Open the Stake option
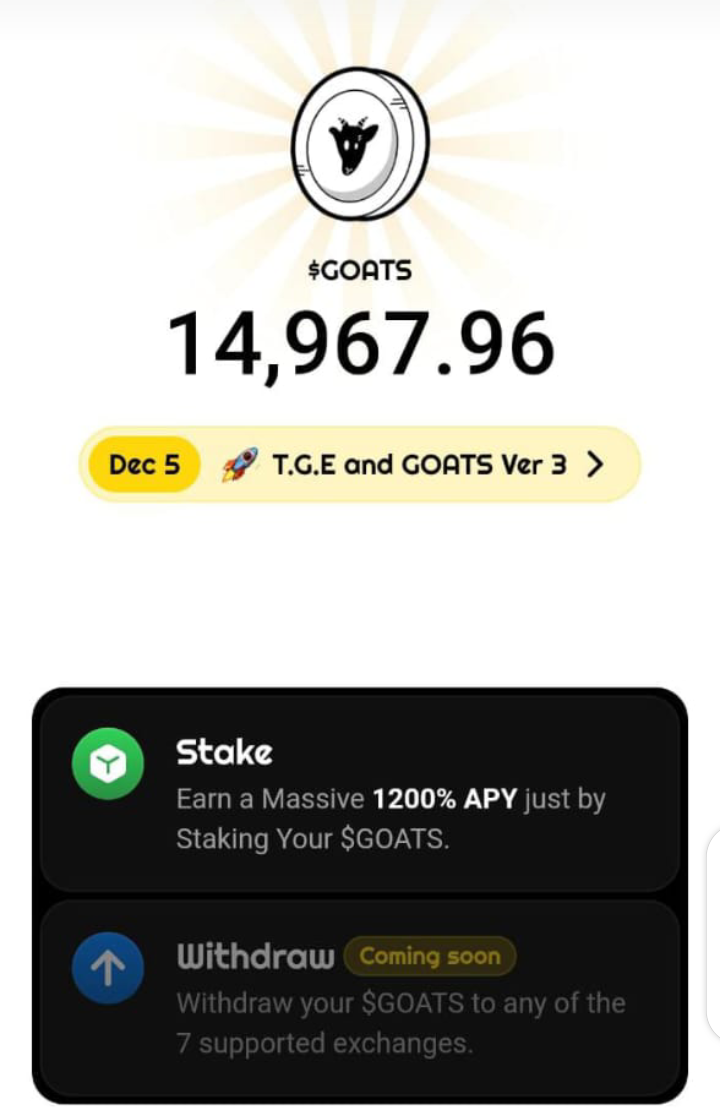This screenshot has width=720, height=1108. tap(360, 793)
